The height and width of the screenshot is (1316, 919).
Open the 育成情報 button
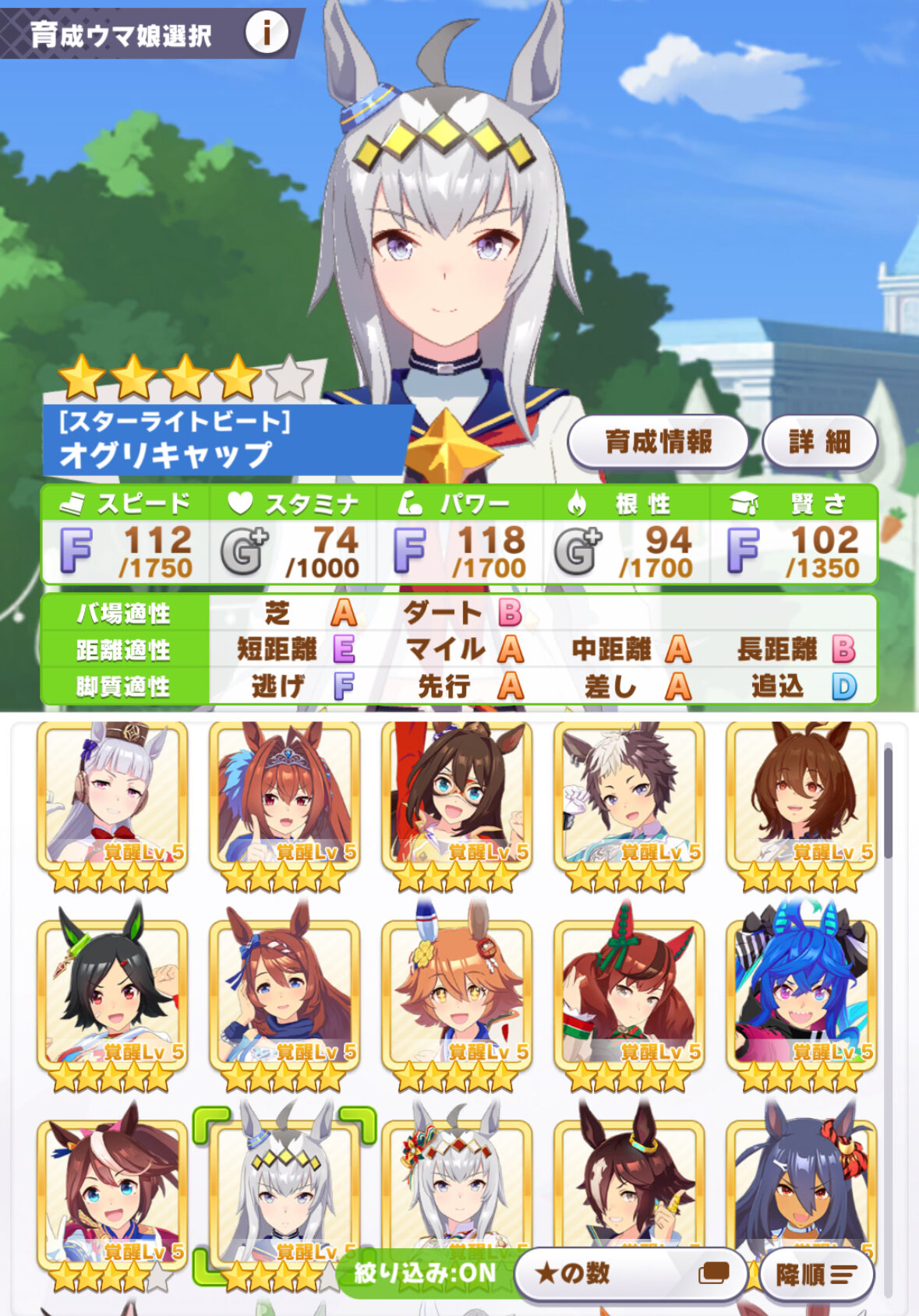coord(659,442)
